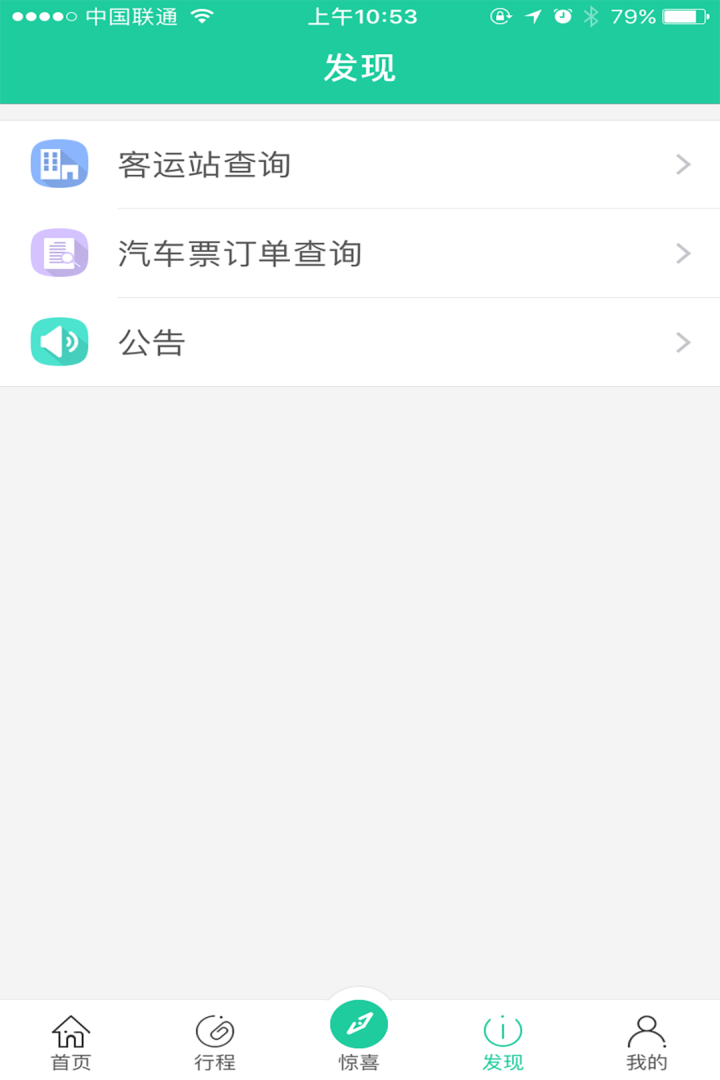Select the 发现 info icon
720x1080 pixels.
(503, 1026)
